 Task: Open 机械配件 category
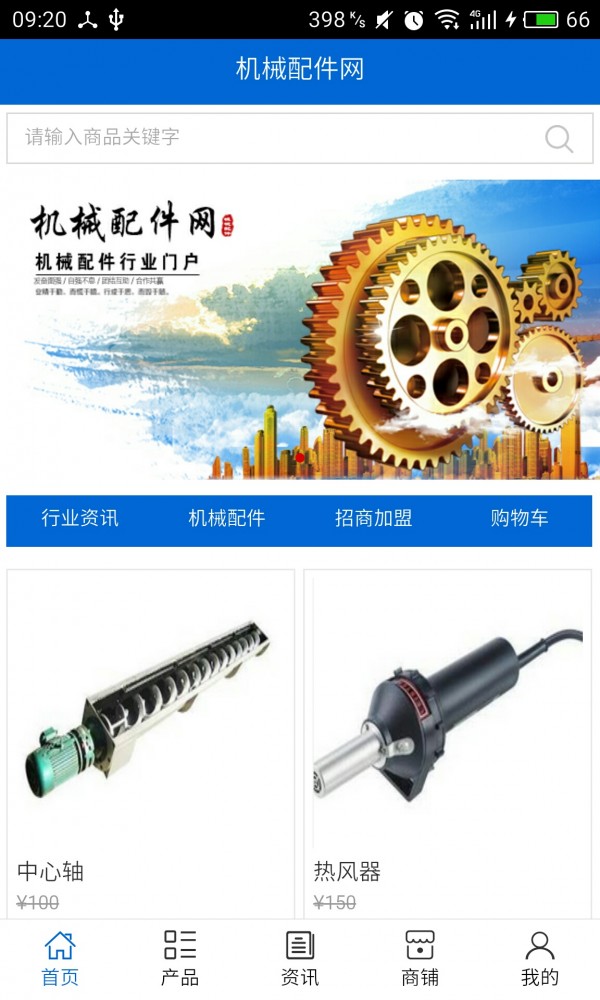[227, 518]
